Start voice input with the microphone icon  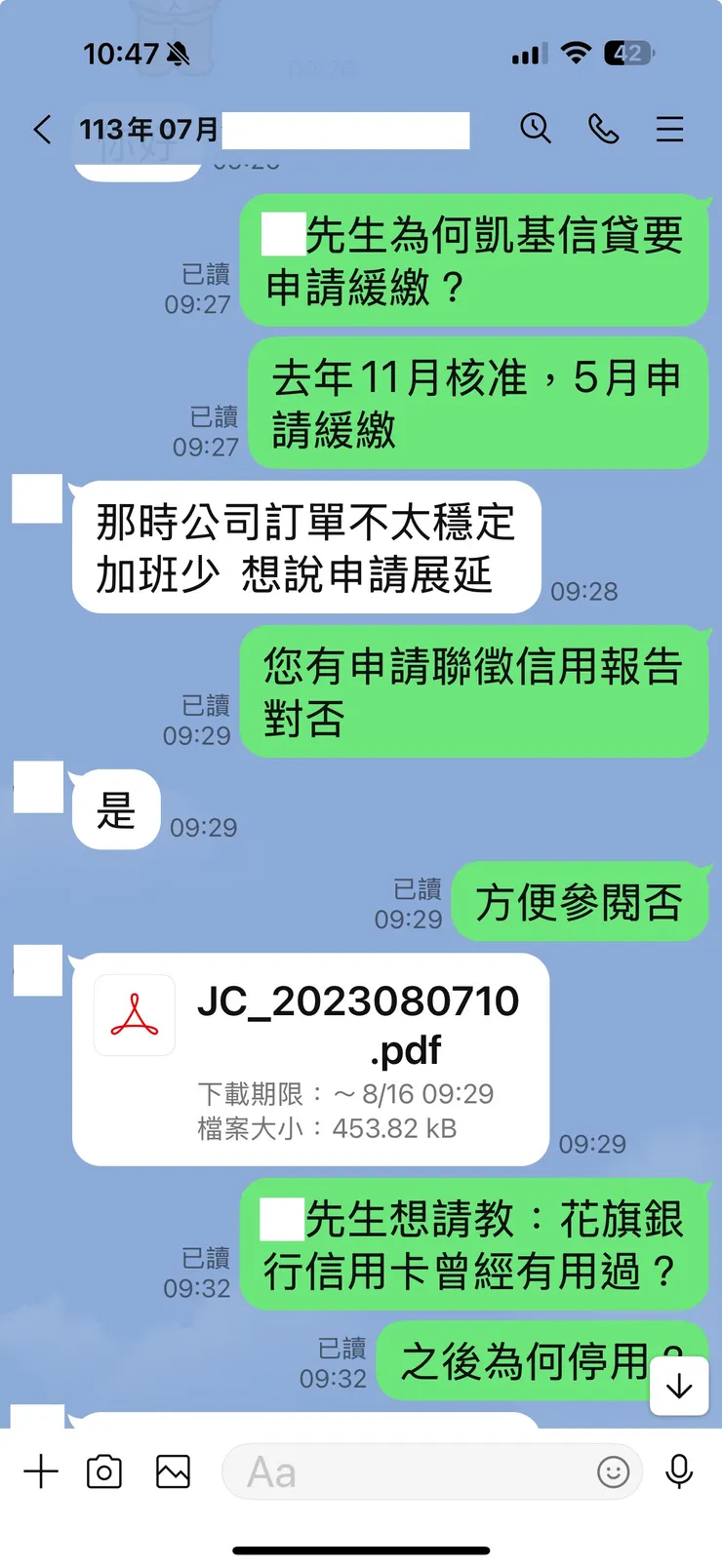680,1472
